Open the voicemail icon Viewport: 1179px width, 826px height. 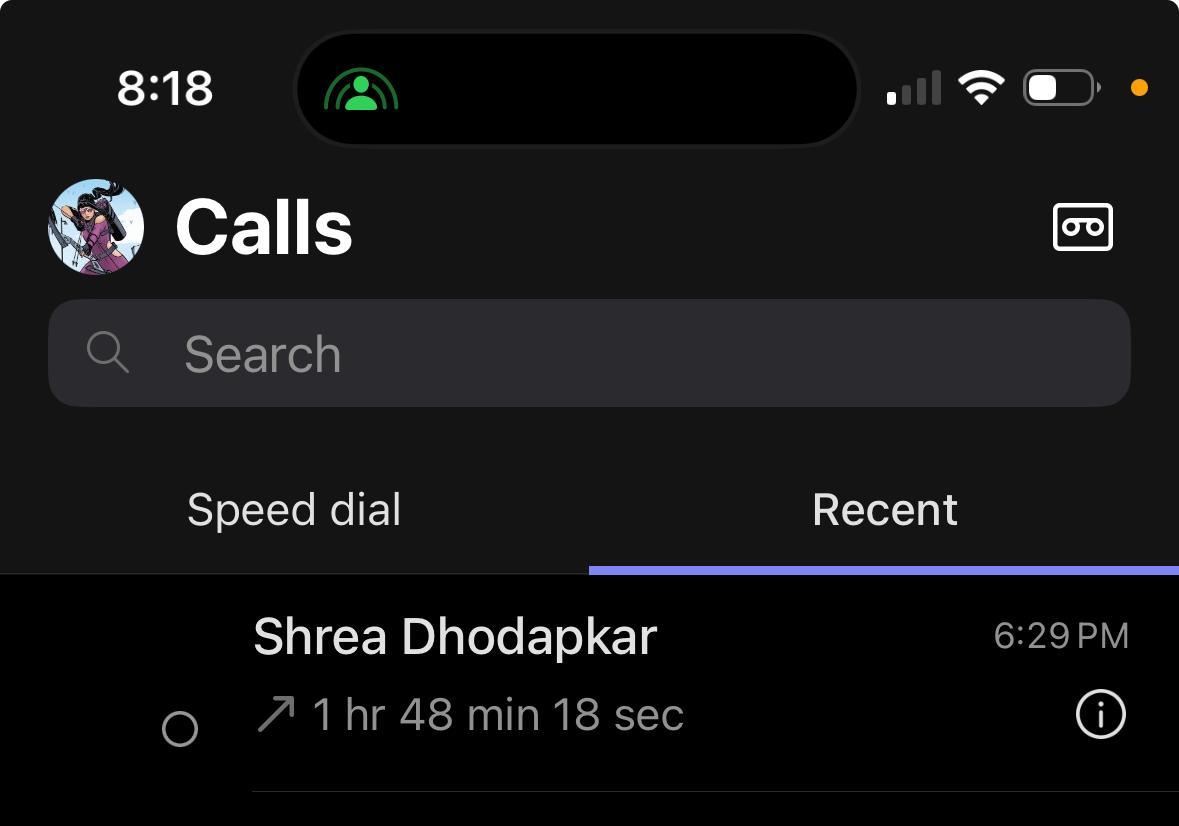[x=1082, y=227]
